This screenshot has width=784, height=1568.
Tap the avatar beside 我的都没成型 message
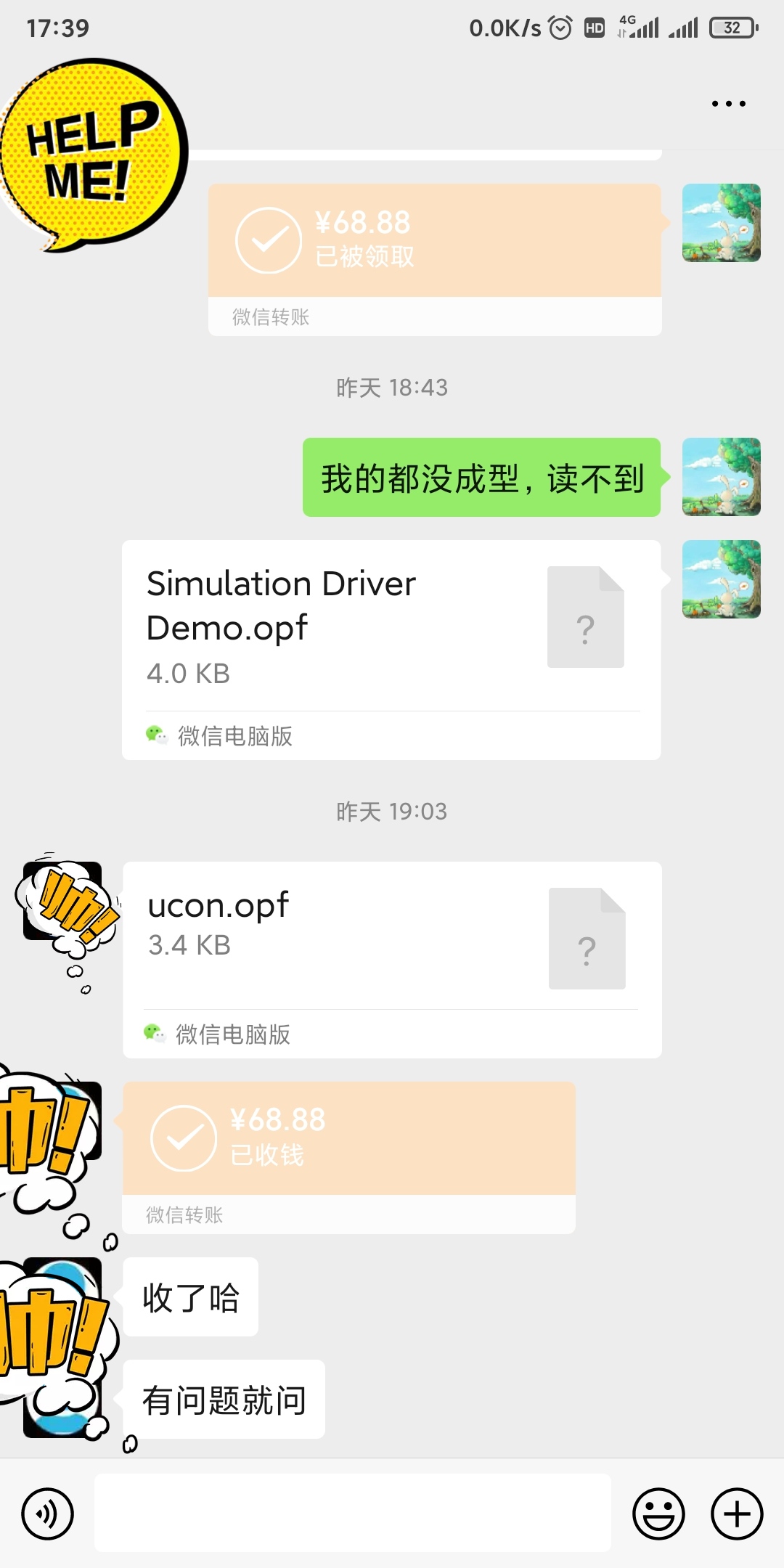pyautogui.click(x=721, y=477)
